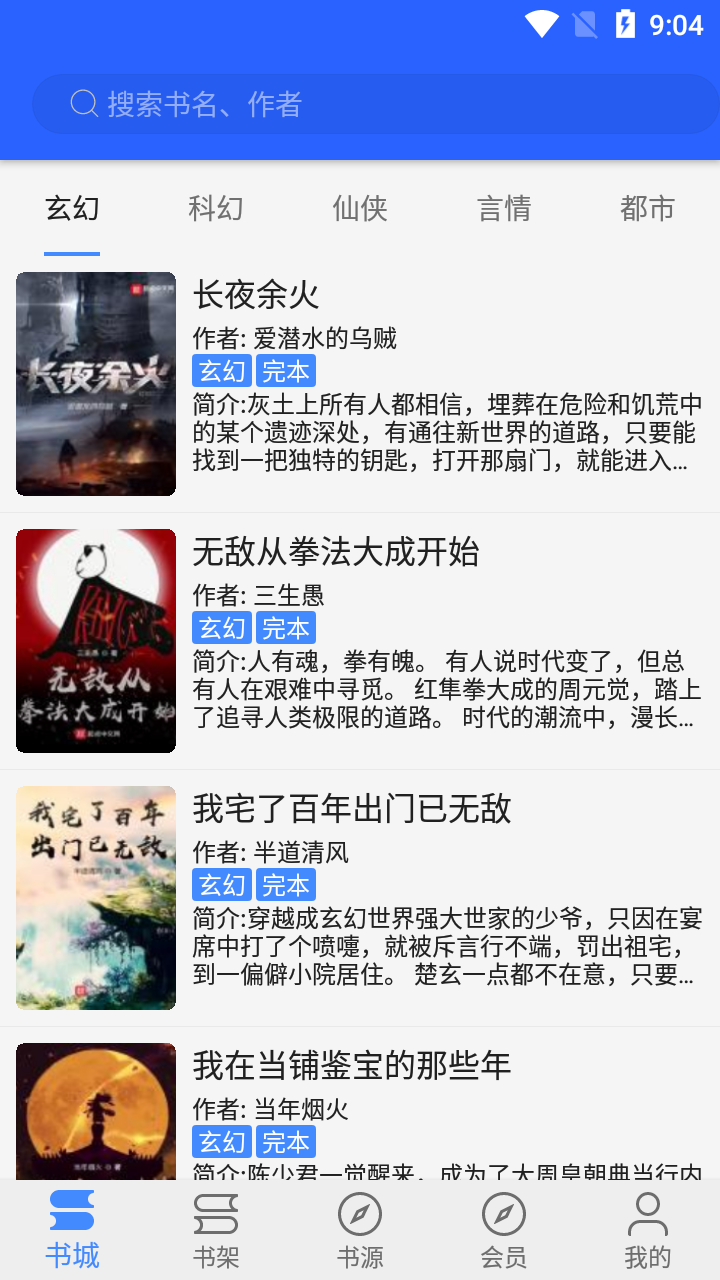Open the 都市 category tab
The height and width of the screenshot is (1280, 720).
coord(647,209)
